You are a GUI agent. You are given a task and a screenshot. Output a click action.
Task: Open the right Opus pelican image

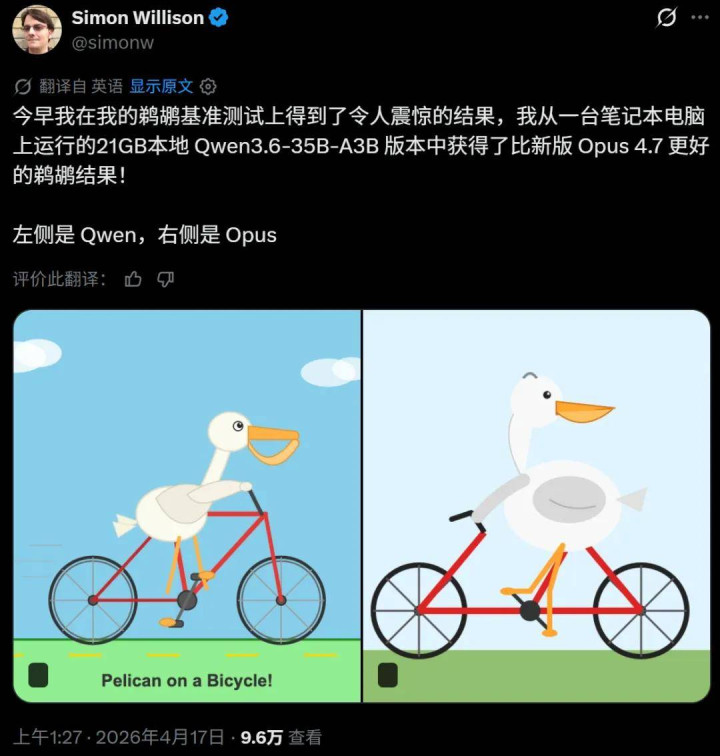(x=536, y=505)
